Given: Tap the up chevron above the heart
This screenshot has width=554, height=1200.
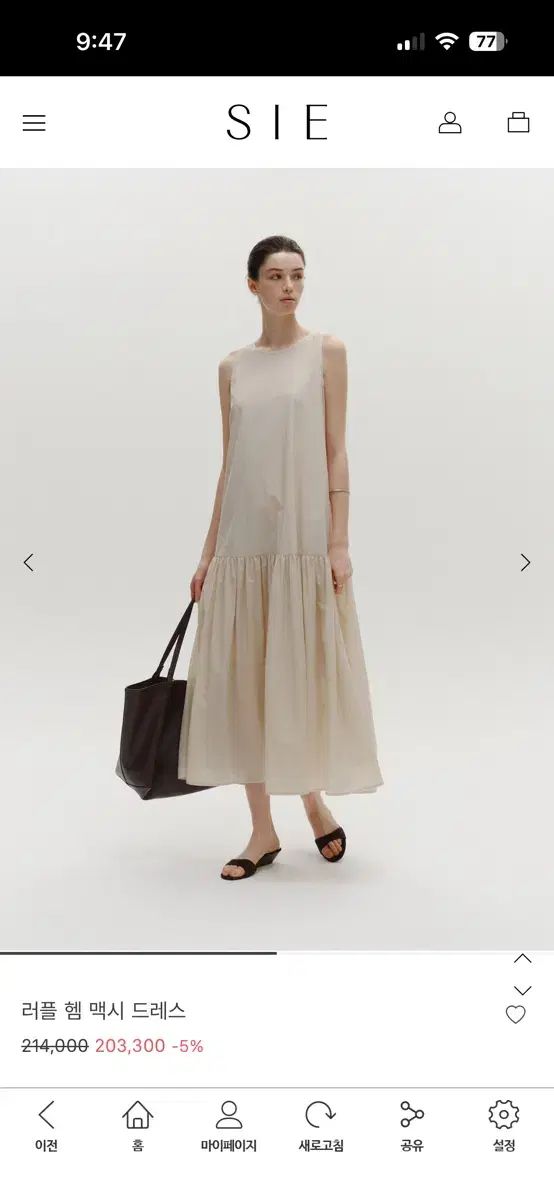Looking at the screenshot, I should click(x=522, y=959).
